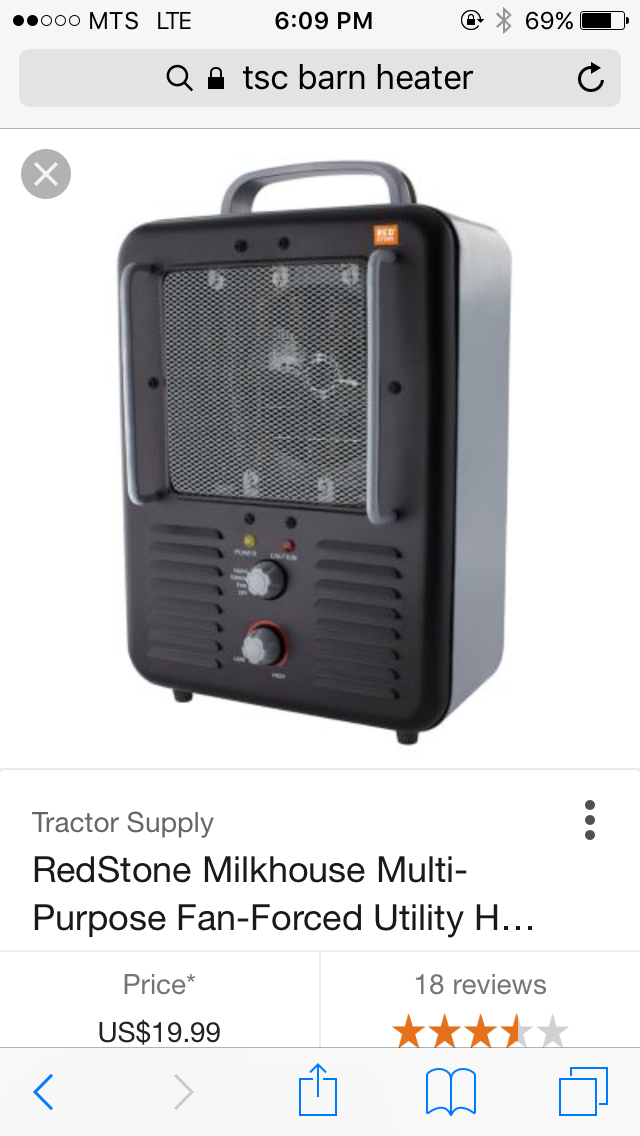The image size is (640, 1136).
Task: Open the Safari share sheet
Action: coord(319,1090)
